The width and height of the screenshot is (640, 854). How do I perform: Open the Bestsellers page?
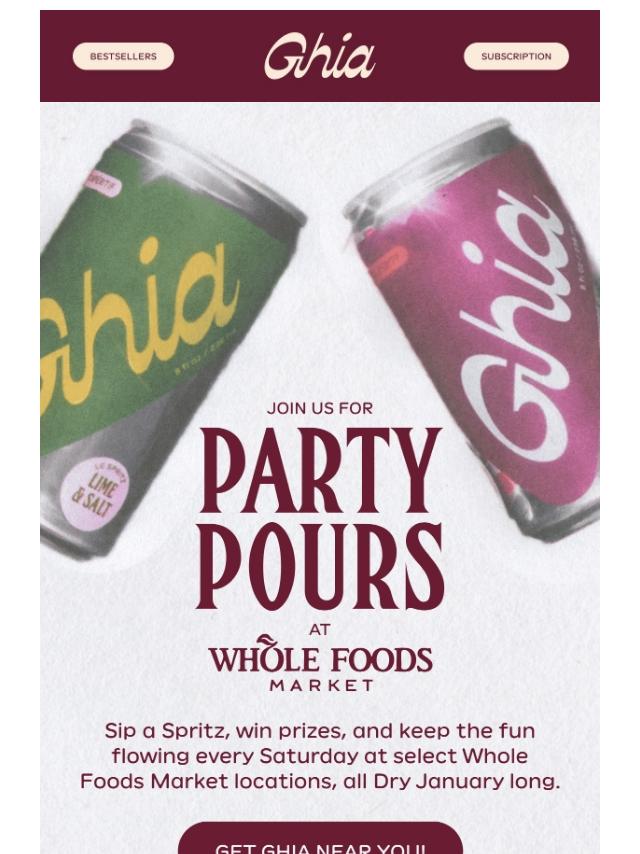[123, 56]
